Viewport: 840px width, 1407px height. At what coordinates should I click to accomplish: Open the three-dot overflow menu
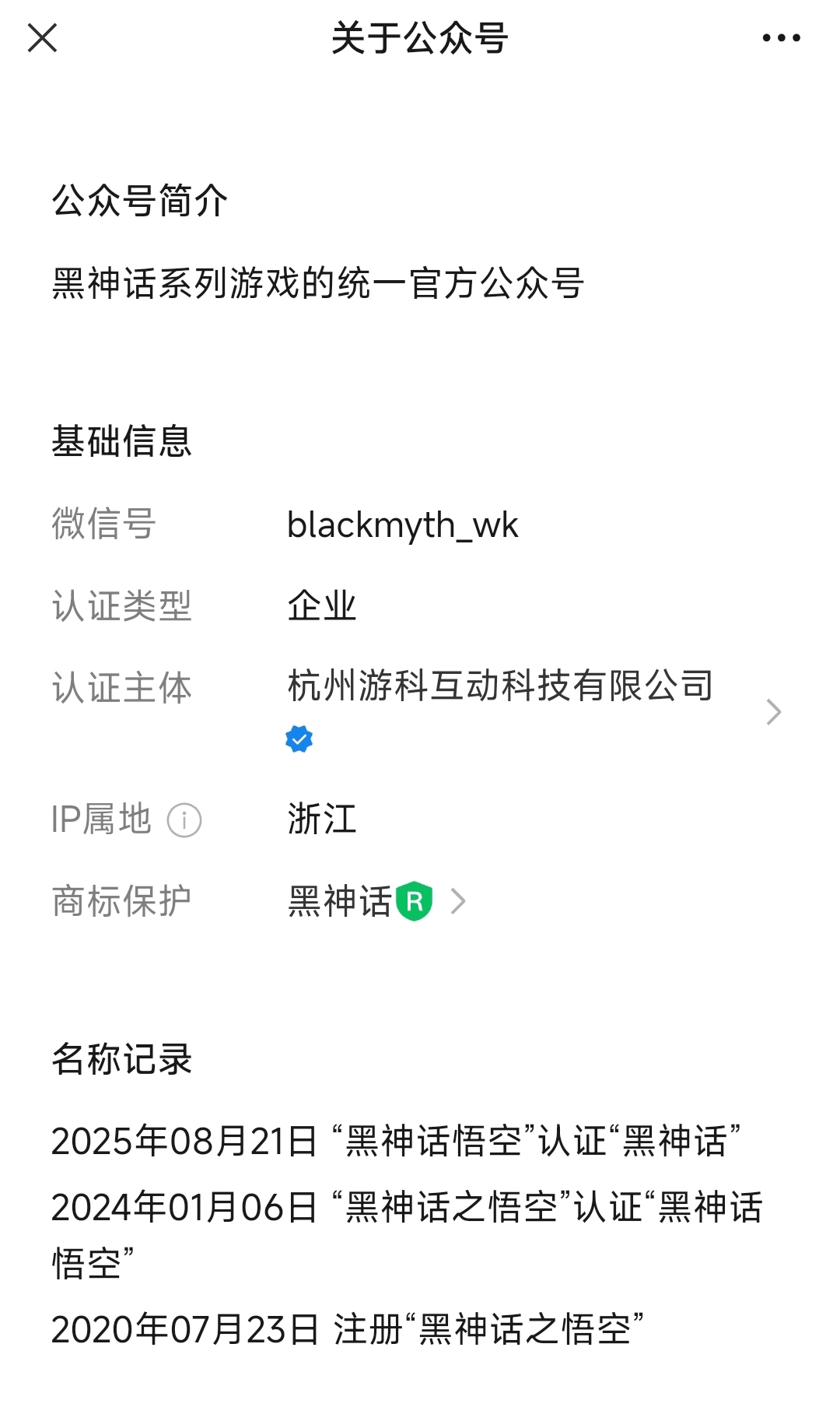(781, 37)
